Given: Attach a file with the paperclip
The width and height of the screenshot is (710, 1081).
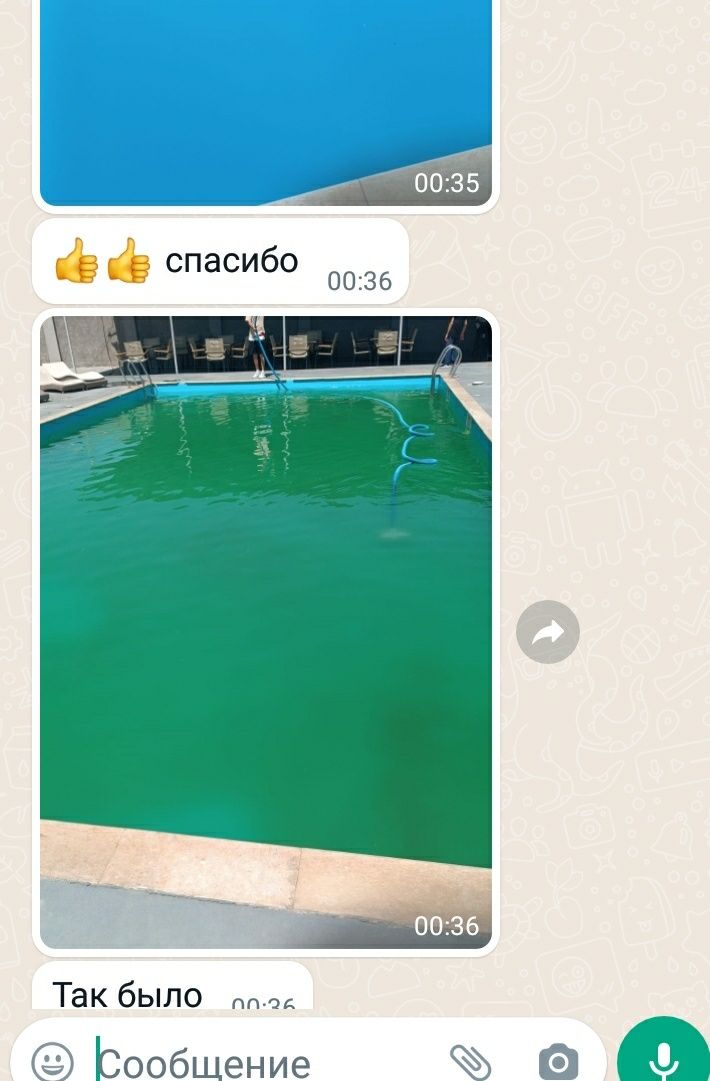Looking at the screenshot, I should [470, 1060].
